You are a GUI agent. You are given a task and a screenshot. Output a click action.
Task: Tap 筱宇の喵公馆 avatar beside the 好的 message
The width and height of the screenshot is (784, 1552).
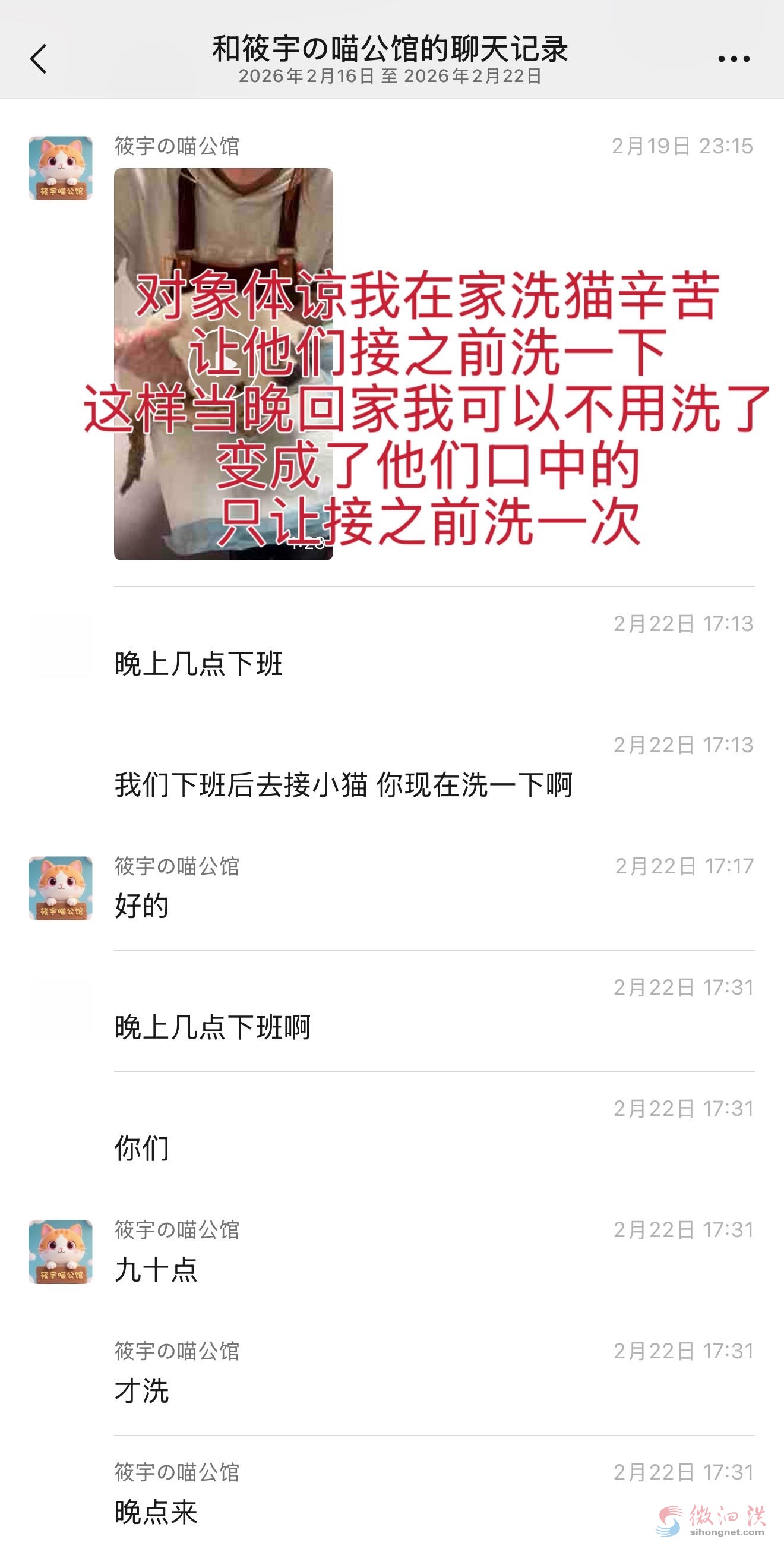(x=60, y=888)
